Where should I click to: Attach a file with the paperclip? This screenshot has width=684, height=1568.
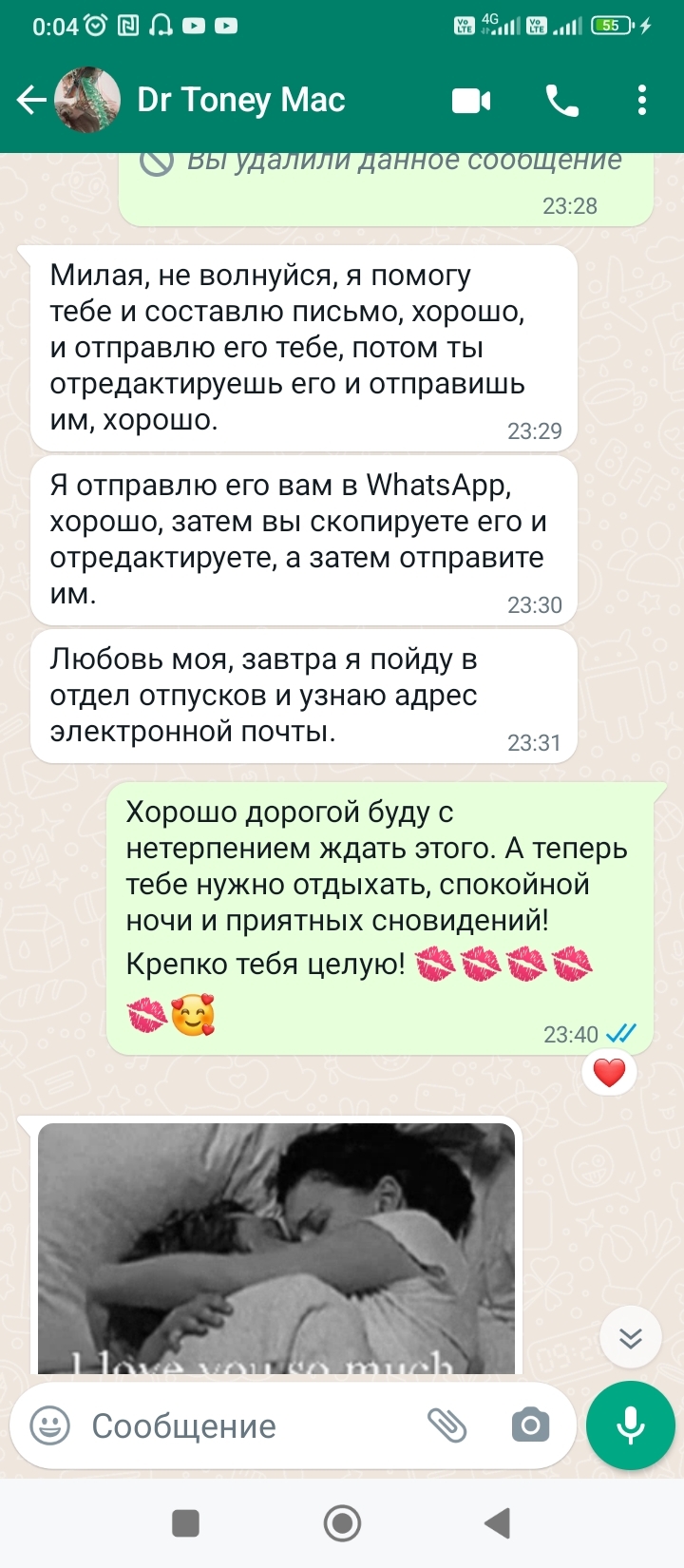[446, 1425]
